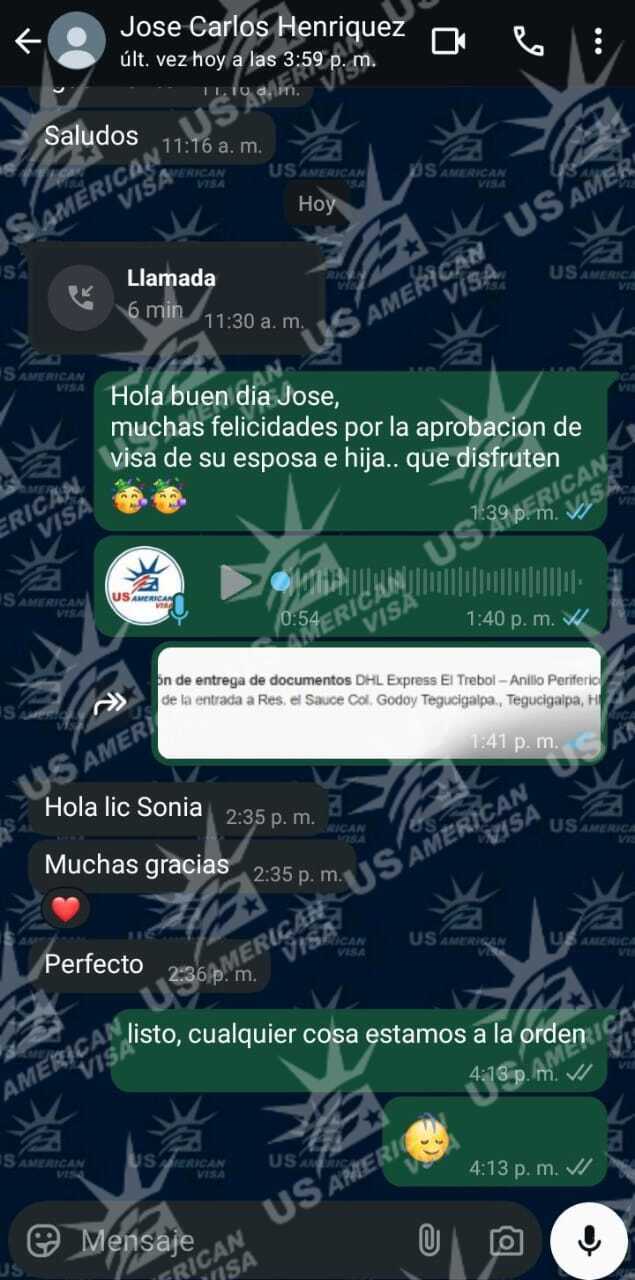Play the 0:54 voice message

point(236,582)
